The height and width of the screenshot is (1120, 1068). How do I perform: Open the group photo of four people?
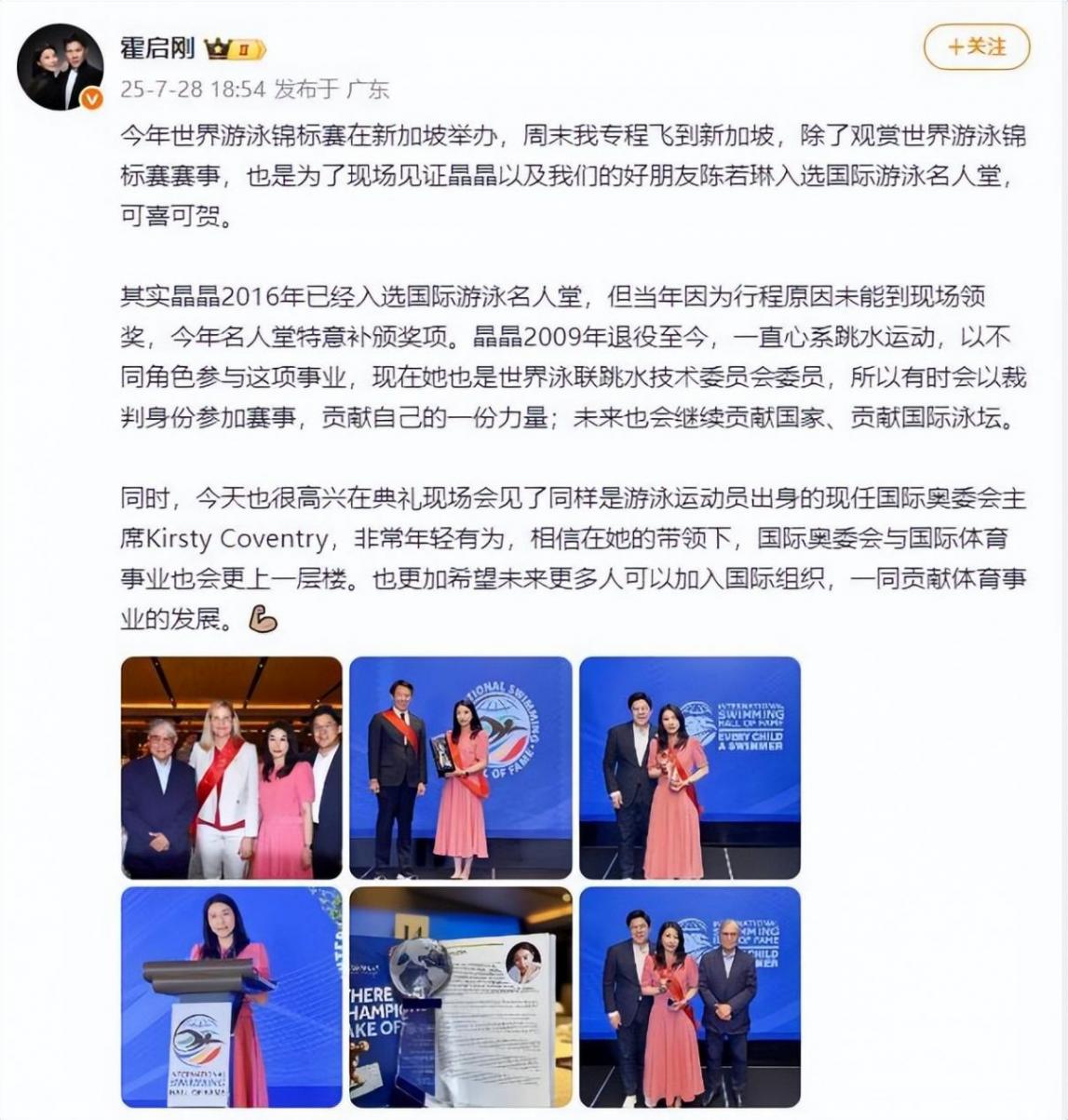pos(232,767)
